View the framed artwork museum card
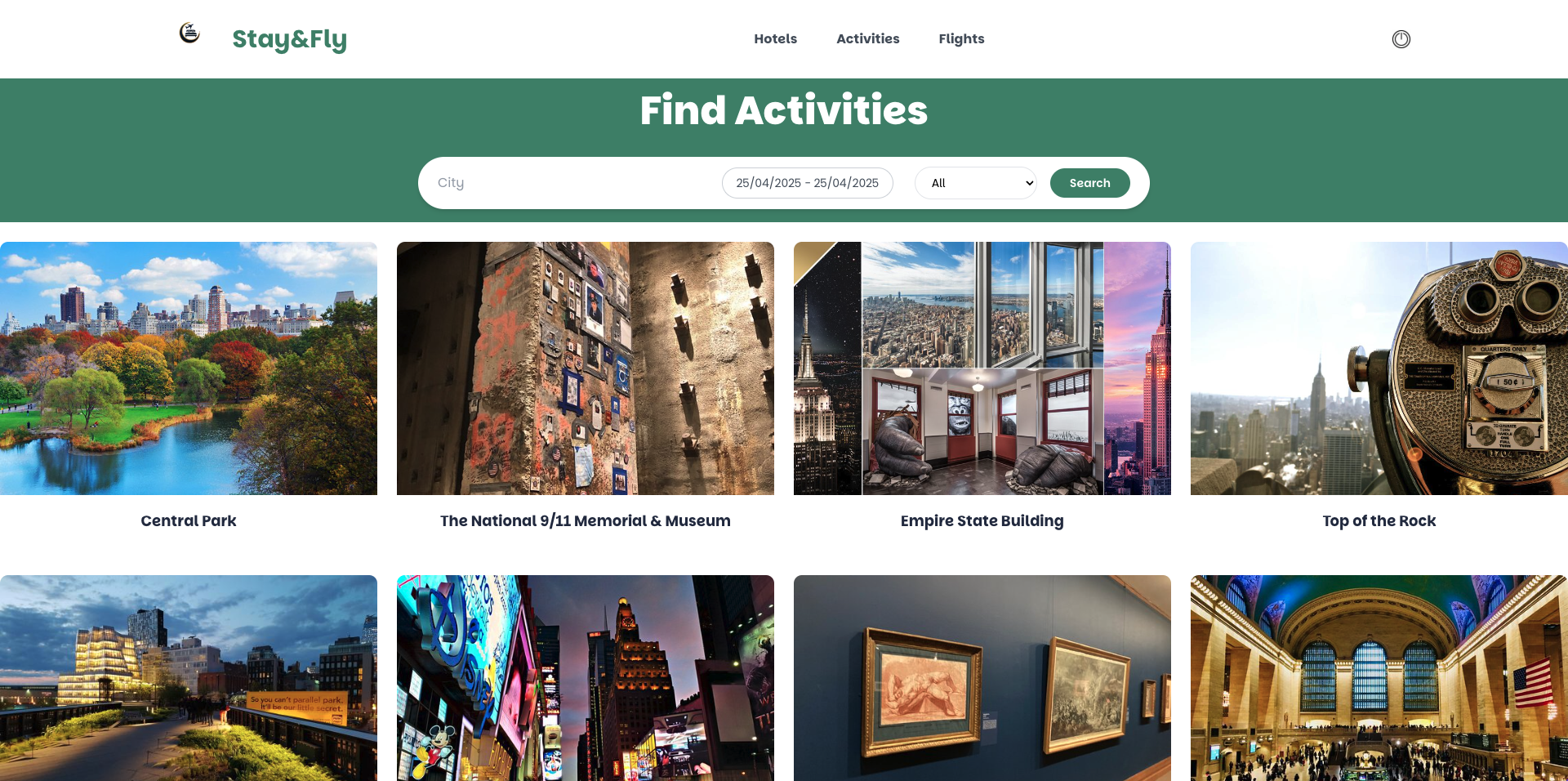This screenshot has height=781, width=1568. [982, 678]
